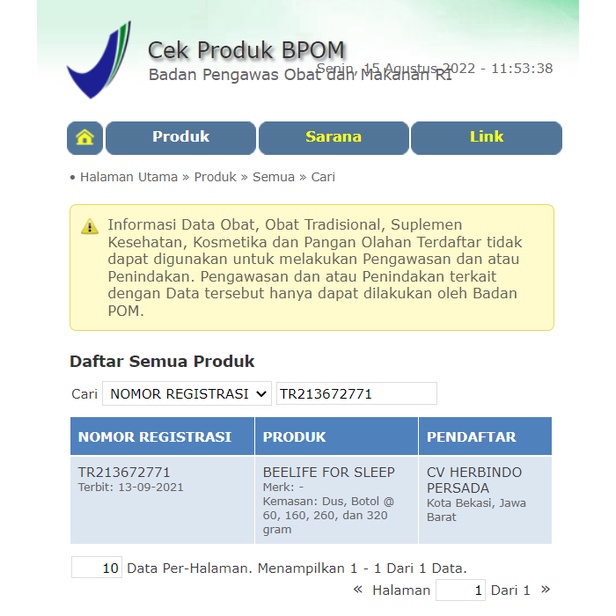
Task: Tap the search field containing TR213672771
Action: (x=356, y=394)
